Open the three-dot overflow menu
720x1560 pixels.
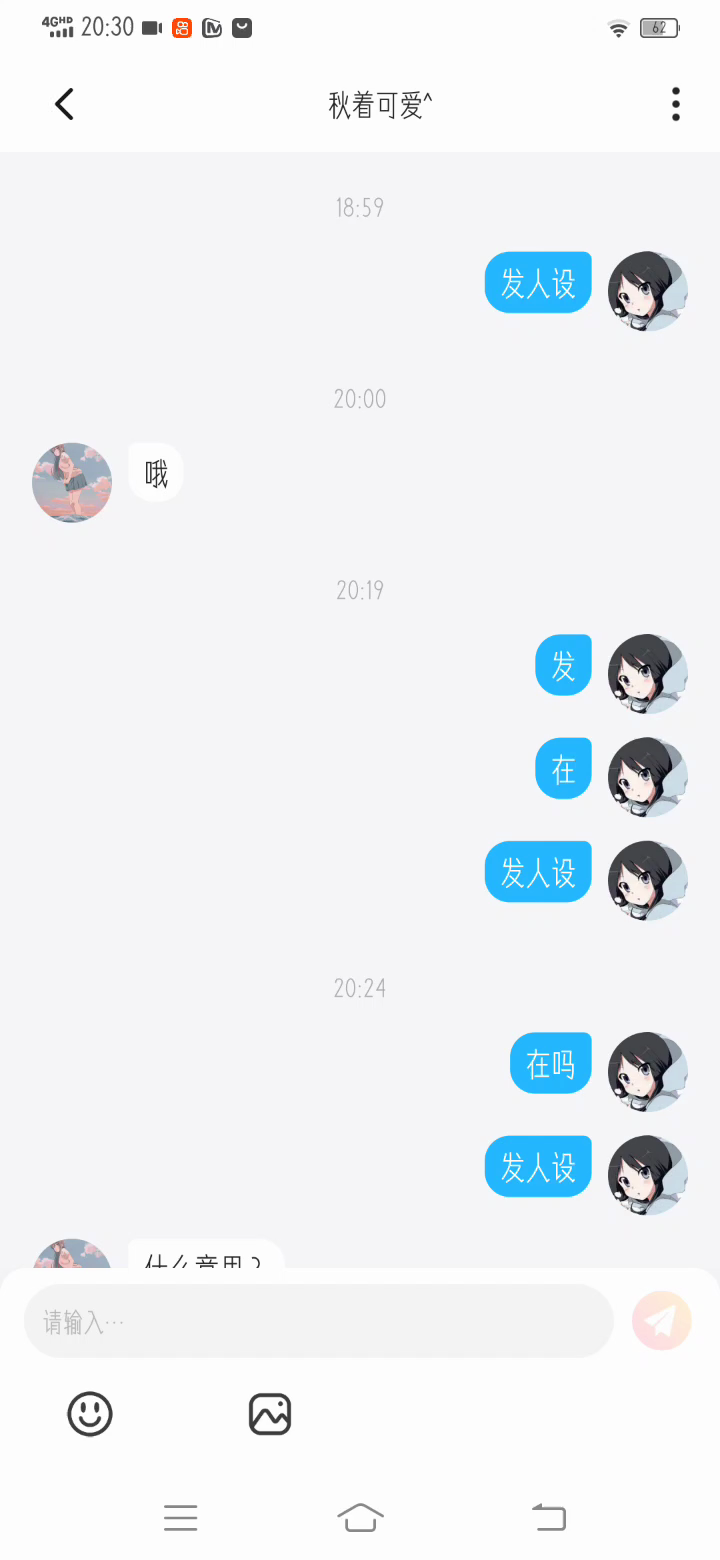coord(676,104)
